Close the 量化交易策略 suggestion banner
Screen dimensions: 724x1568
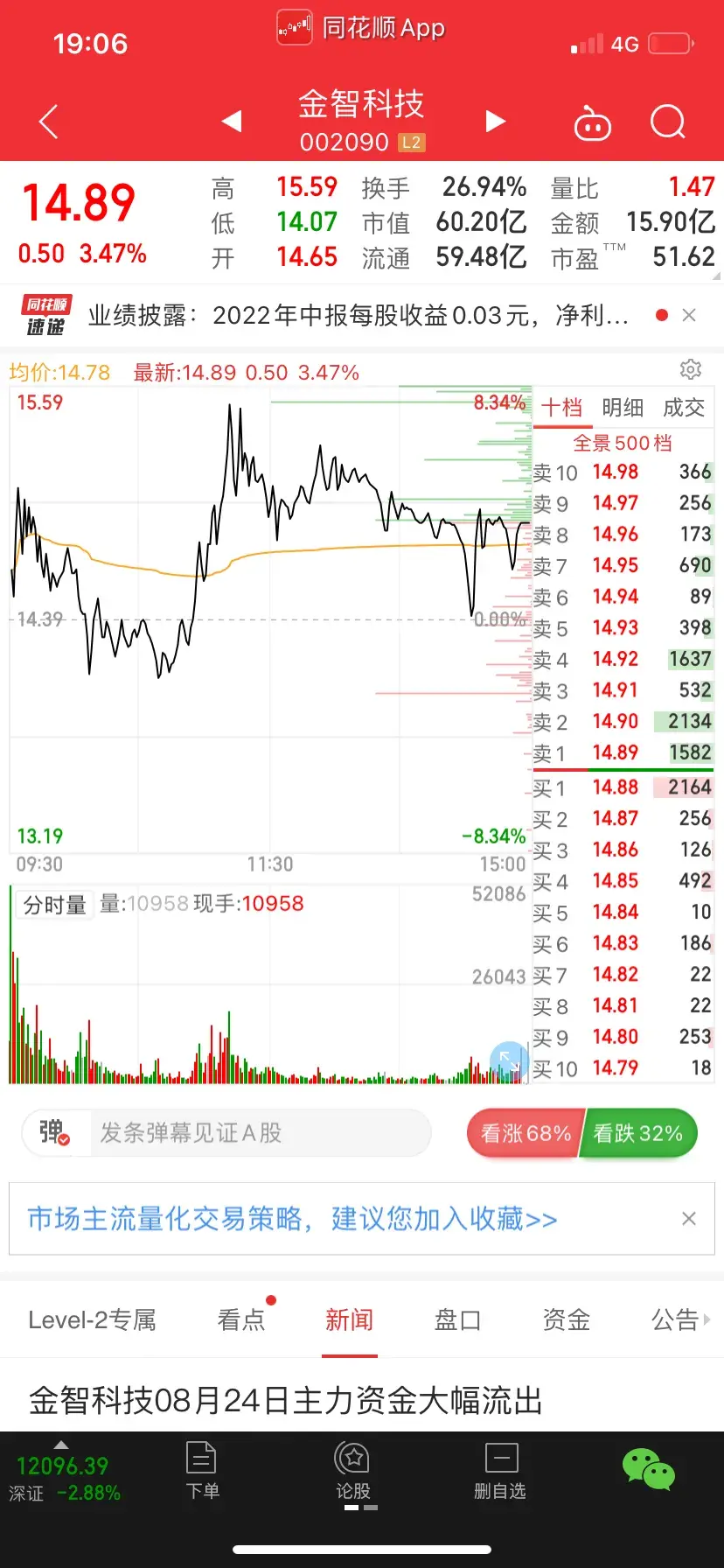click(x=689, y=1219)
